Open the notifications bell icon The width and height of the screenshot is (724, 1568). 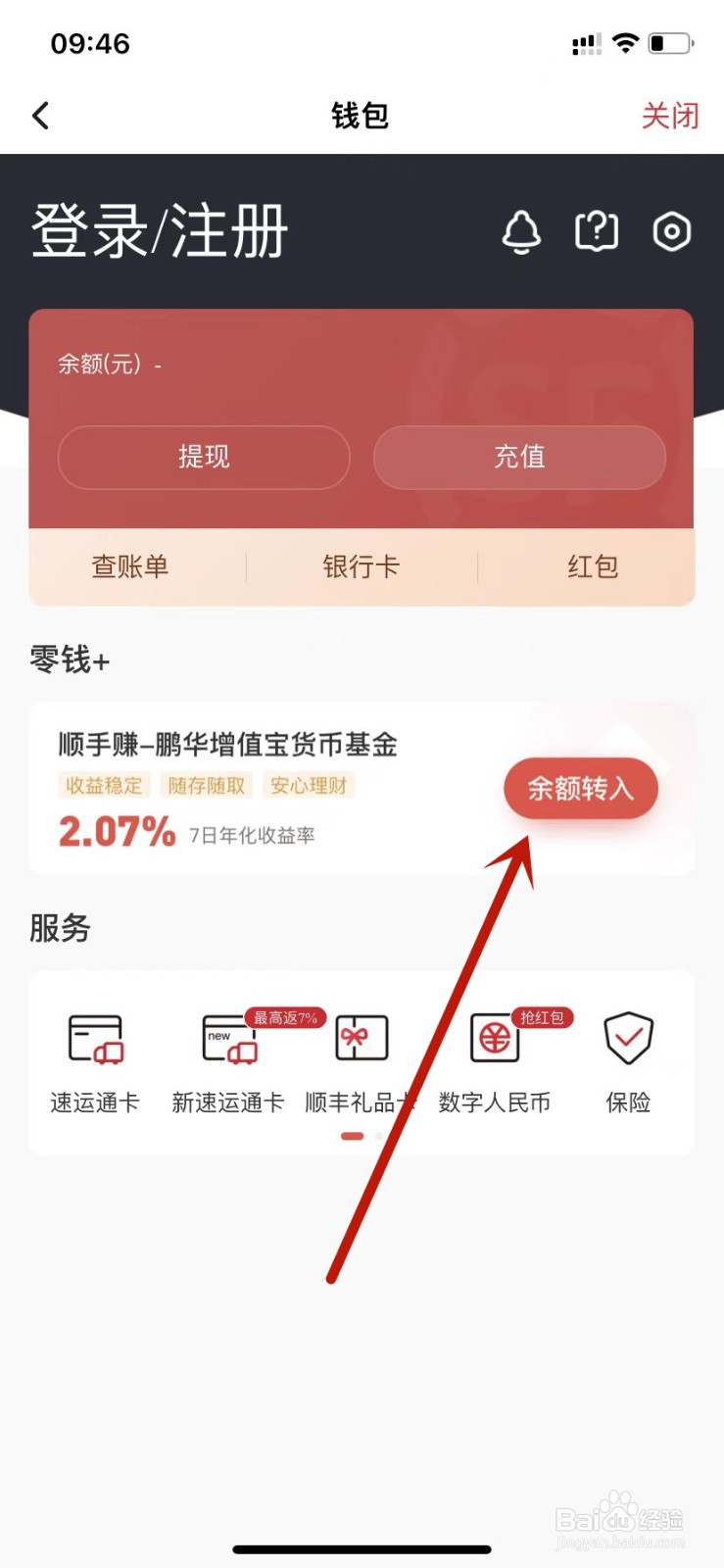click(x=522, y=231)
